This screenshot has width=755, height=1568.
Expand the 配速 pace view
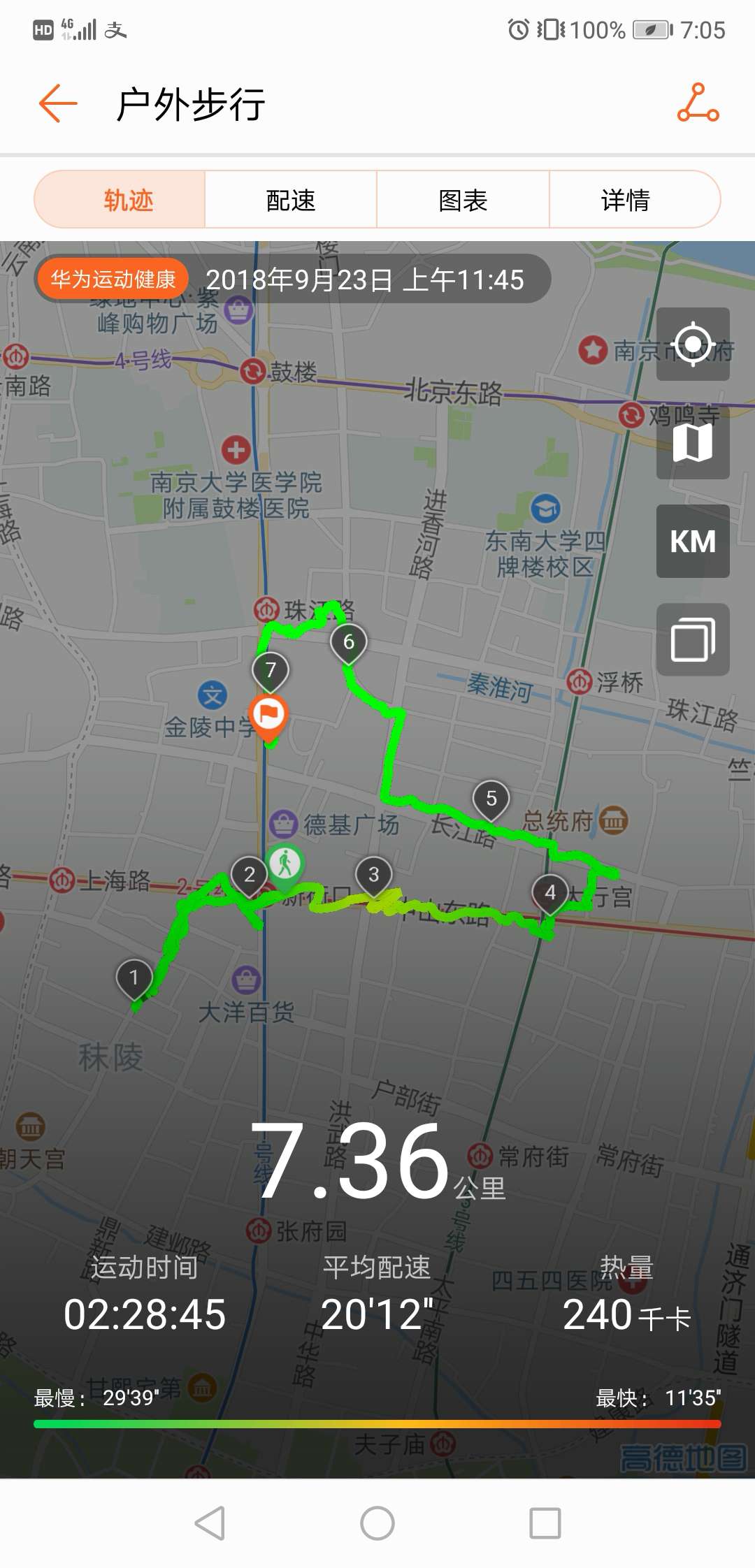click(x=290, y=199)
